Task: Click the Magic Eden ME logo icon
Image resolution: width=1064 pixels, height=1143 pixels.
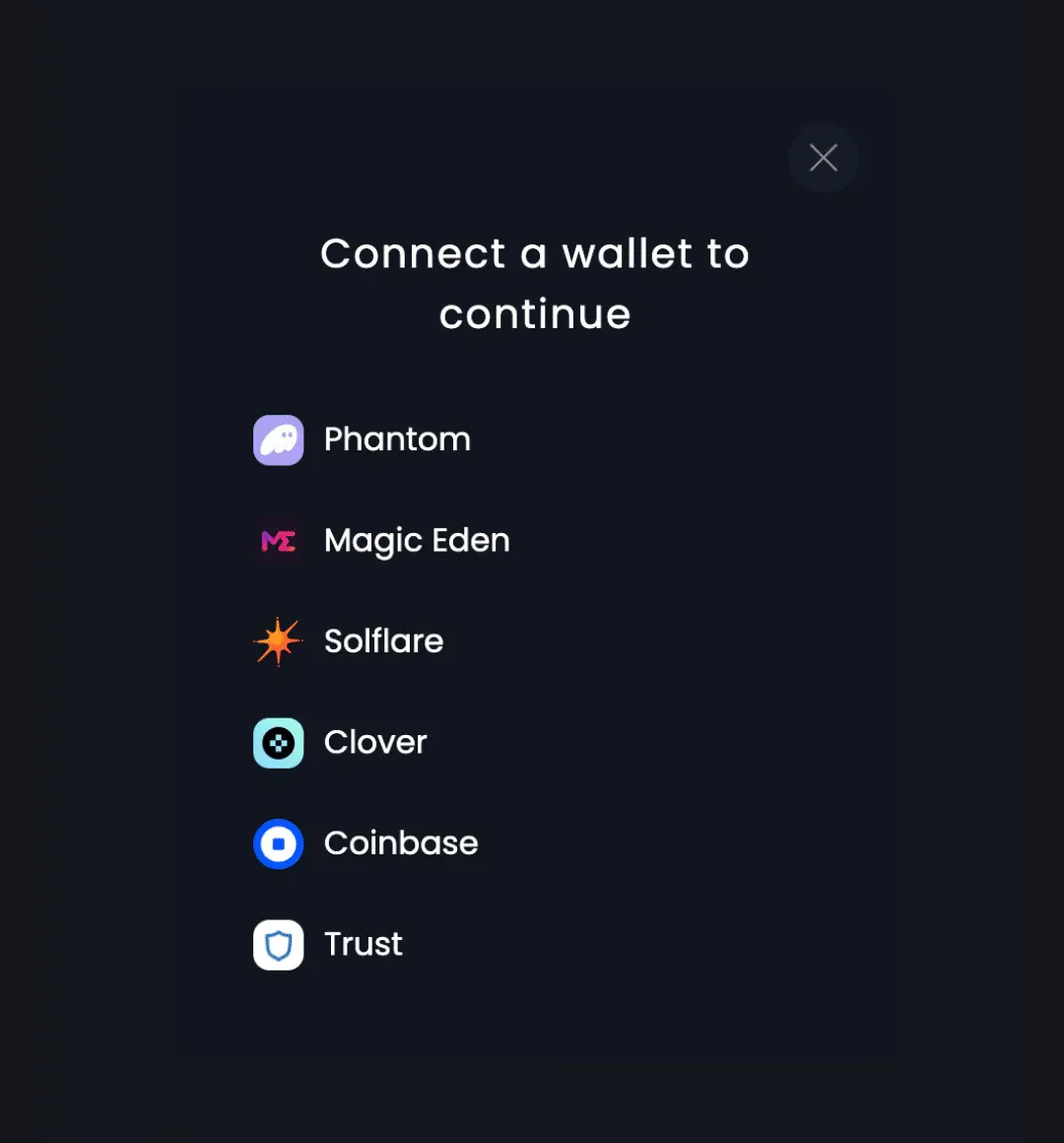Action: (278, 541)
